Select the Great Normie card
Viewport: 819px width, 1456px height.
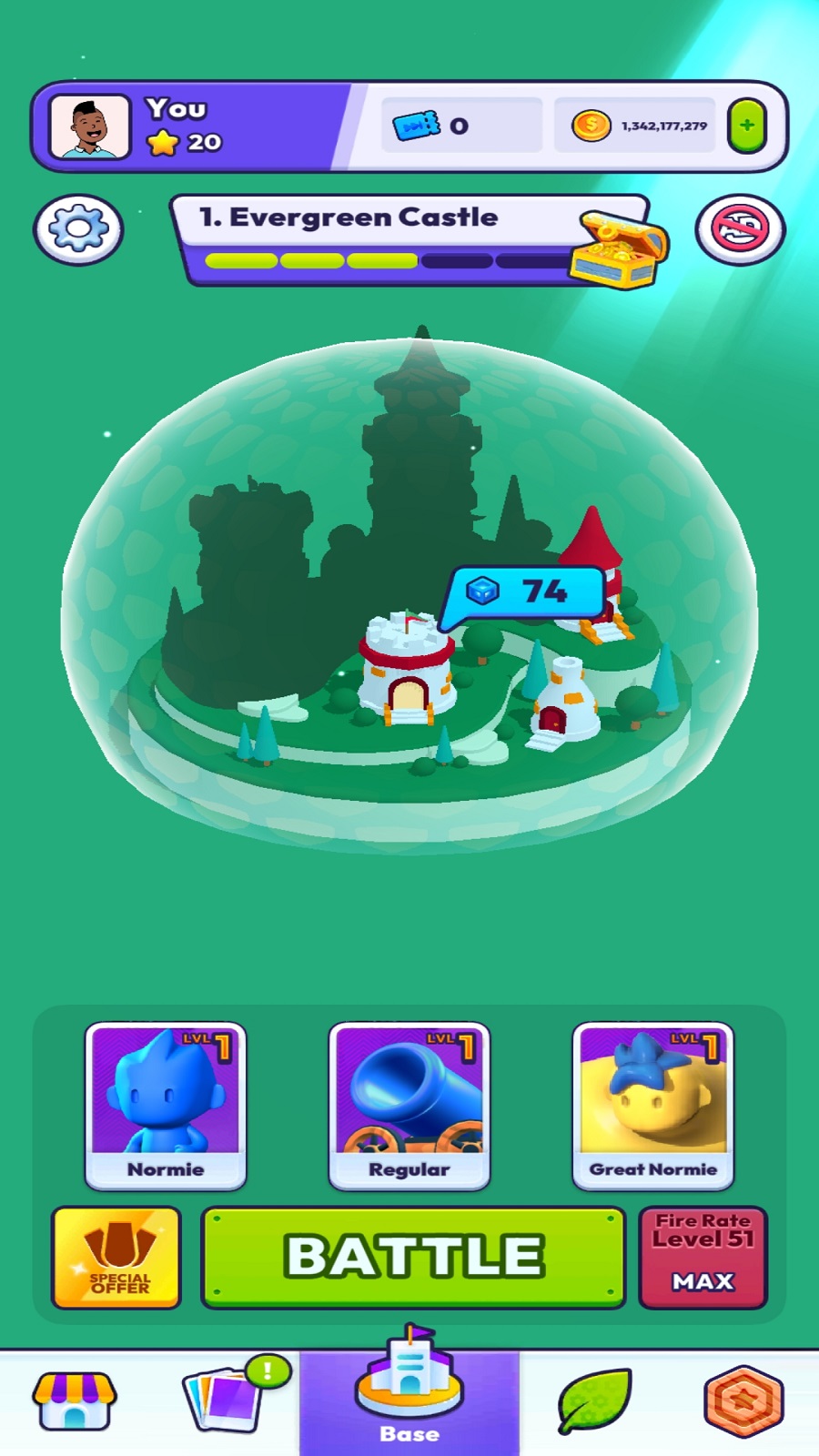coord(652,1106)
